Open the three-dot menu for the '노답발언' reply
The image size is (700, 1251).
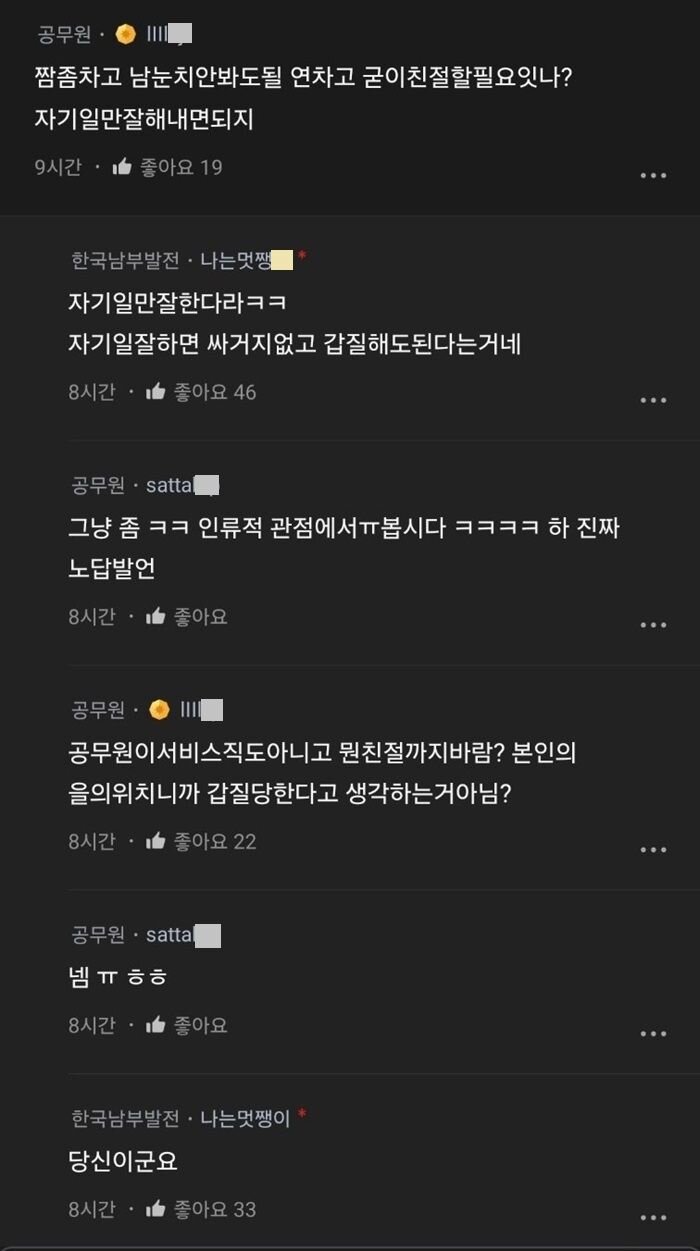pyautogui.click(x=653, y=625)
